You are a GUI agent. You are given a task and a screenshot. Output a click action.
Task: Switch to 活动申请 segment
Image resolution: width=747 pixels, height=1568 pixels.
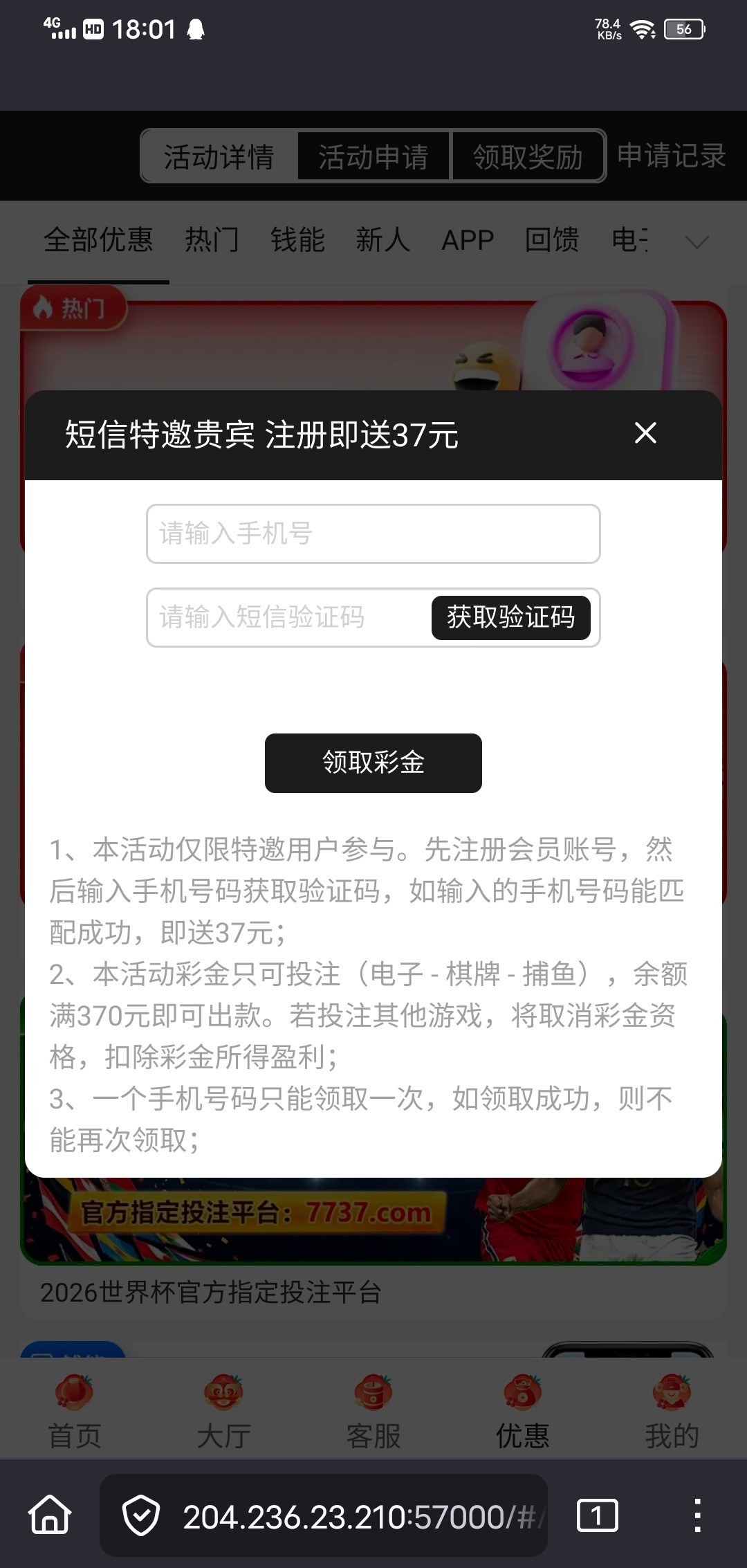coord(373,156)
